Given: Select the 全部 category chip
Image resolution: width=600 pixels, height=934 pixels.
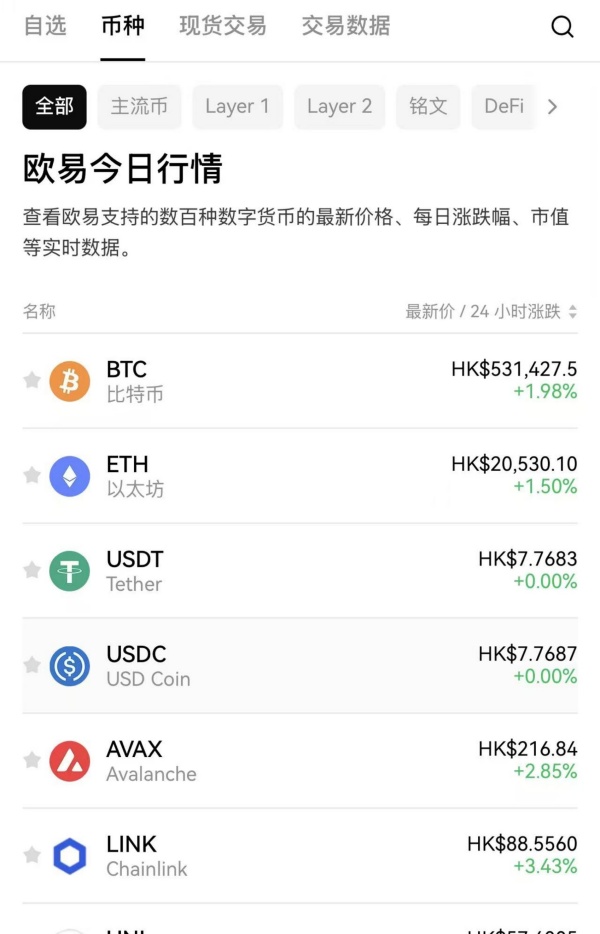Looking at the screenshot, I should [54, 107].
